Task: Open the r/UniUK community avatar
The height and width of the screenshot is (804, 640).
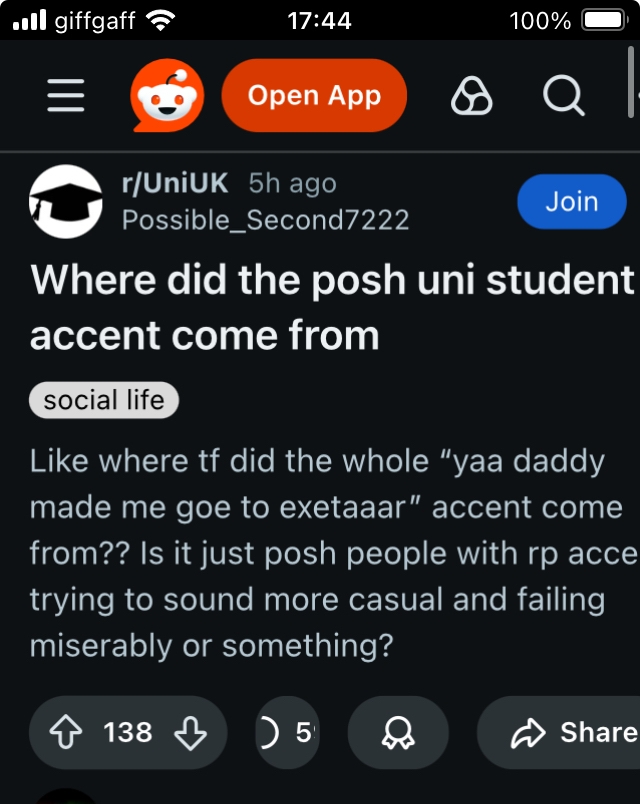Action: pyautogui.click(x=66, y=201)
